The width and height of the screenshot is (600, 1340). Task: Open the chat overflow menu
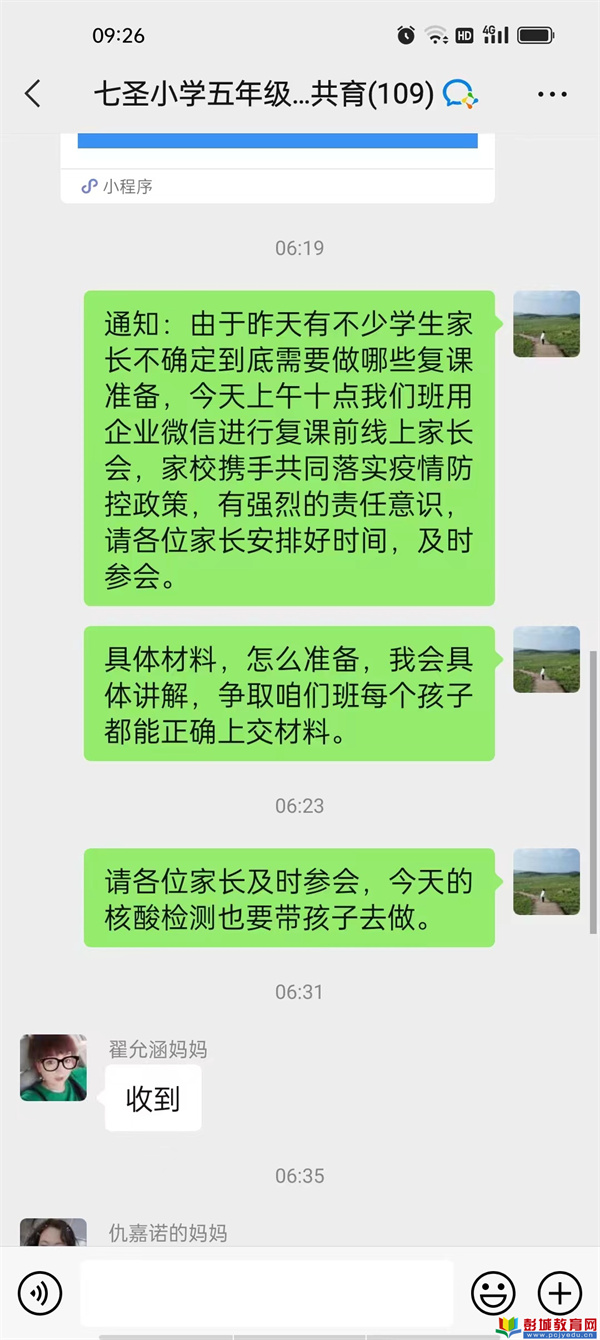pyautogui.click(x=552, y=94)
